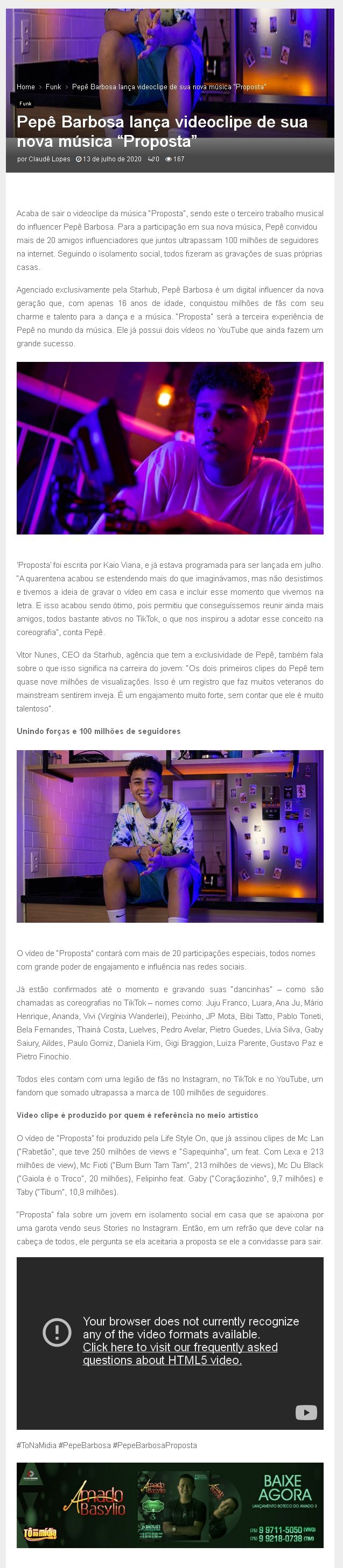
Task: Open author Claudê Lopes' page
Action: 49,159
